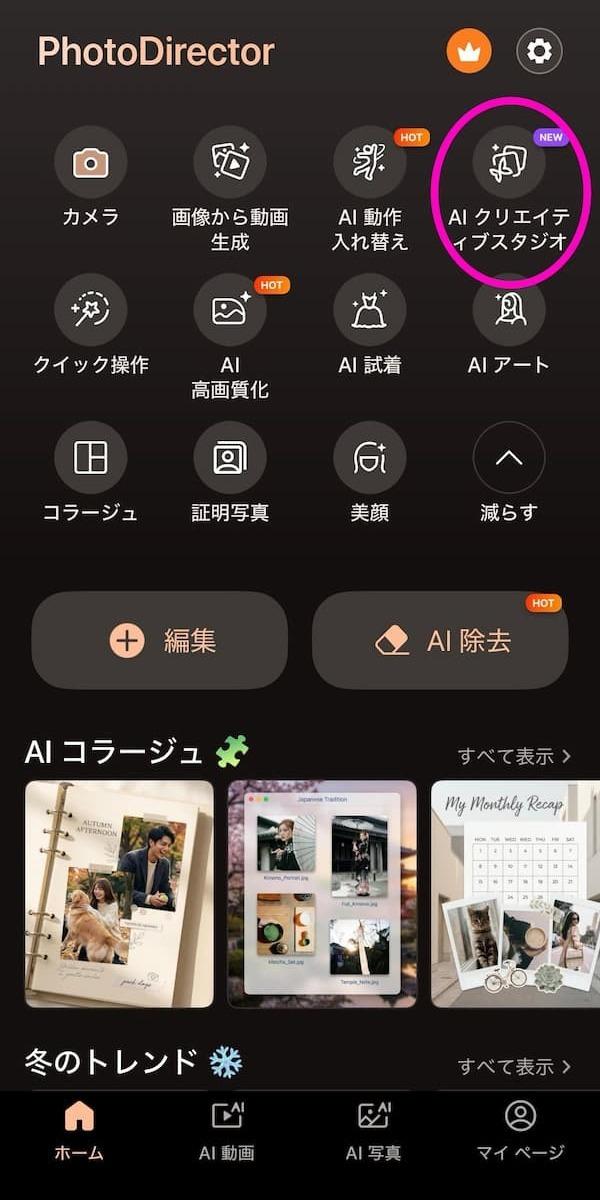Show all AI コラージュ templates
Image resolution: width=600 pixels, height=1200 pixels.
click(514, 756)
